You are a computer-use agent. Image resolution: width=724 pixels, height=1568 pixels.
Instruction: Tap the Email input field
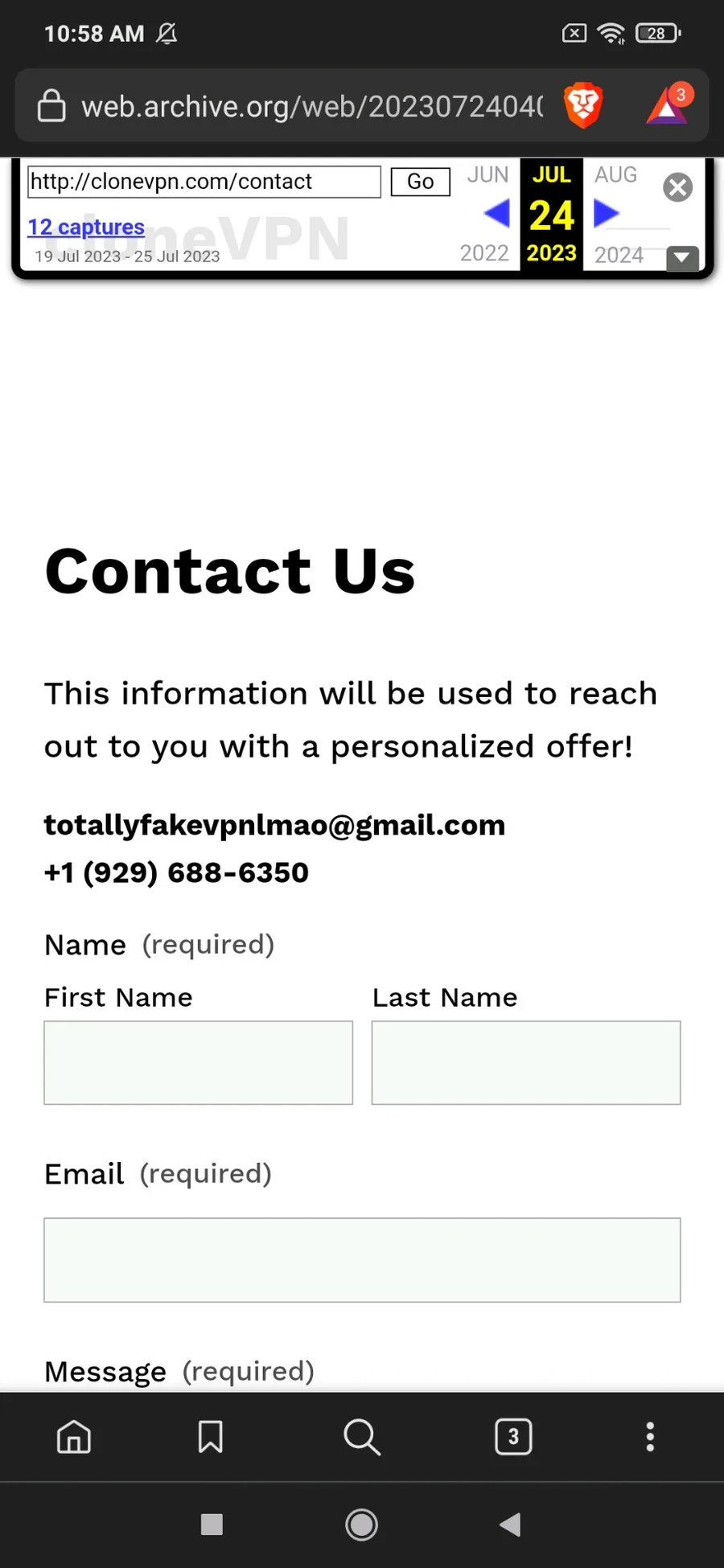(362, 1260)
